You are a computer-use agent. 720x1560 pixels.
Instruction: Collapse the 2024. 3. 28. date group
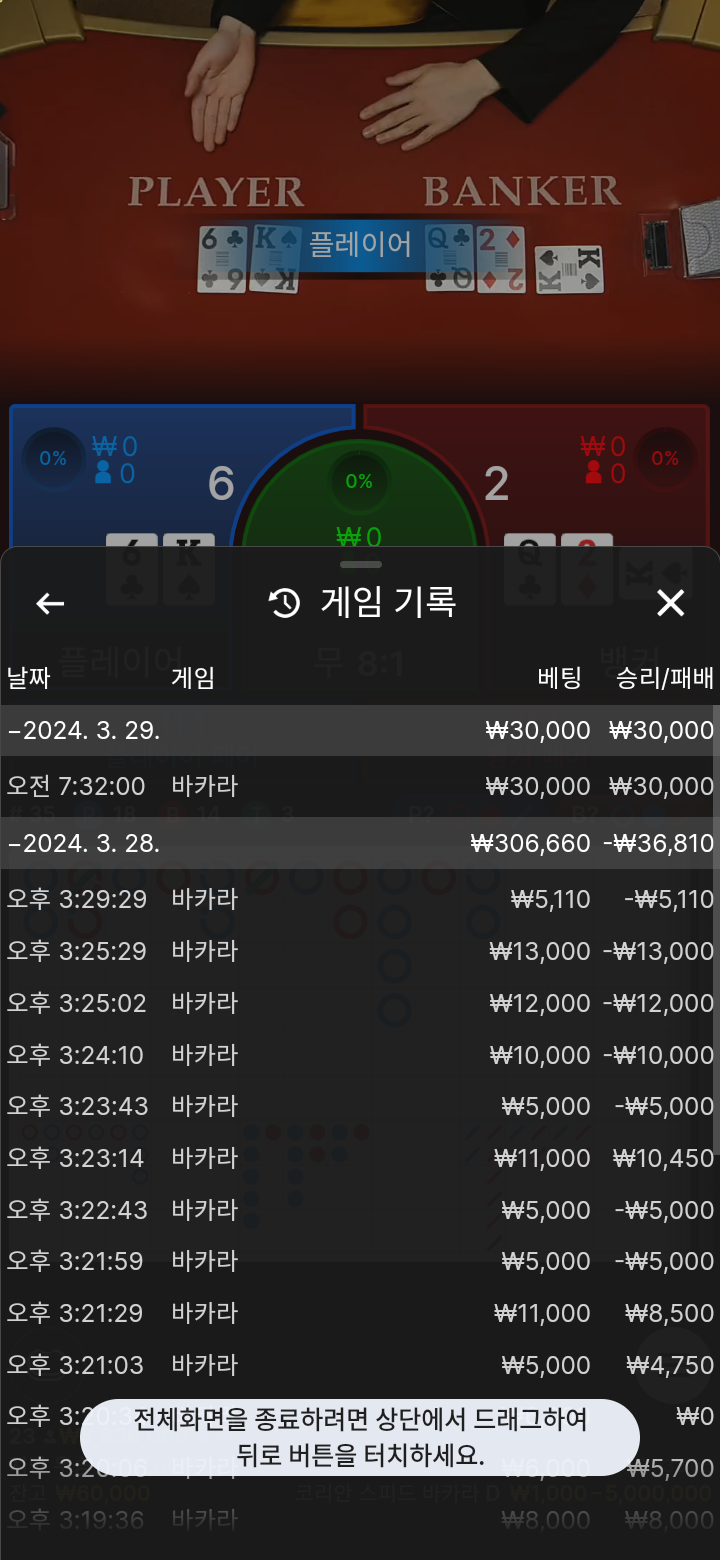[360, 843]
